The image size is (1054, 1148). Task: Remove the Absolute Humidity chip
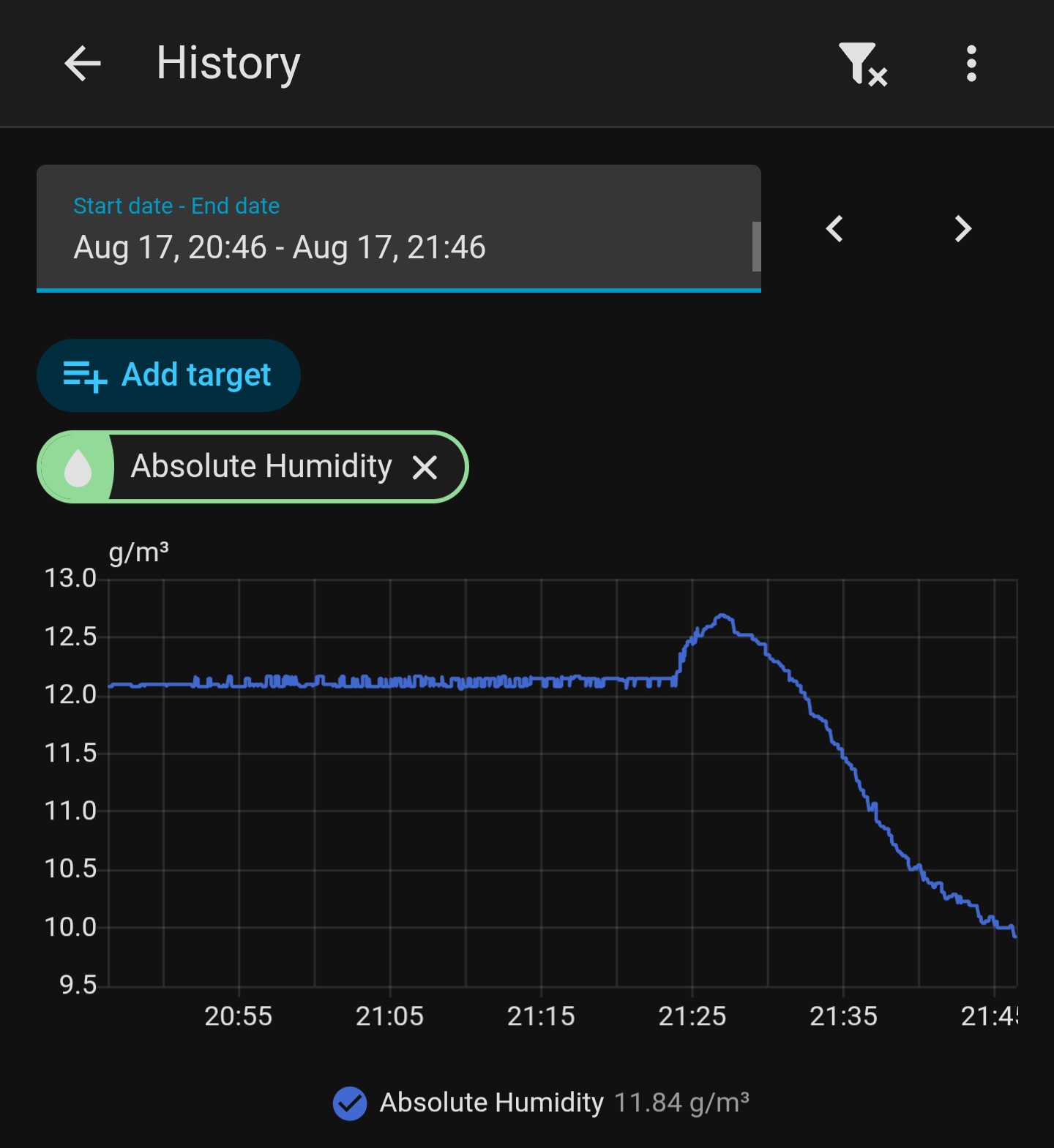[425, 467]
